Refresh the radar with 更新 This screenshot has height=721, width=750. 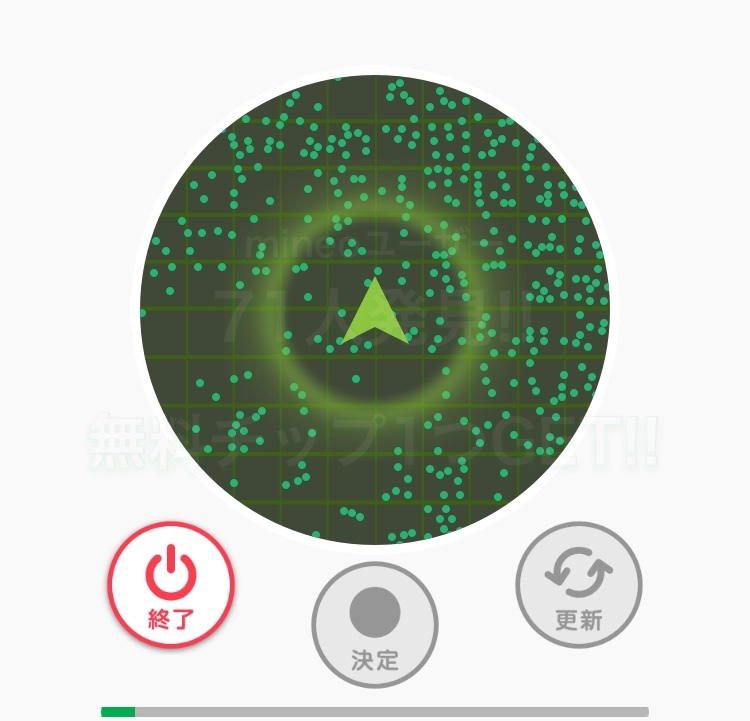tap(579, 585)
